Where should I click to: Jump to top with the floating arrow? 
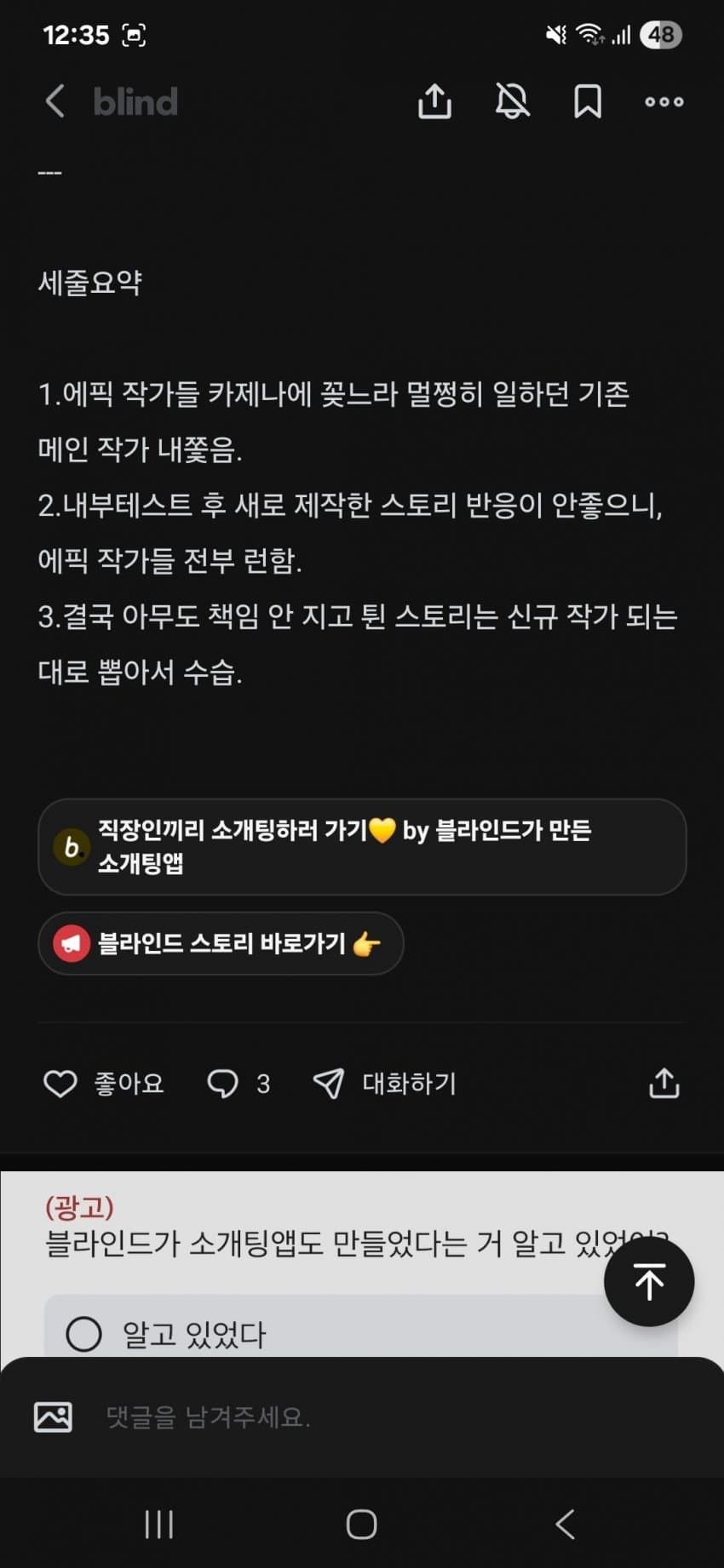click(648, 1282)
